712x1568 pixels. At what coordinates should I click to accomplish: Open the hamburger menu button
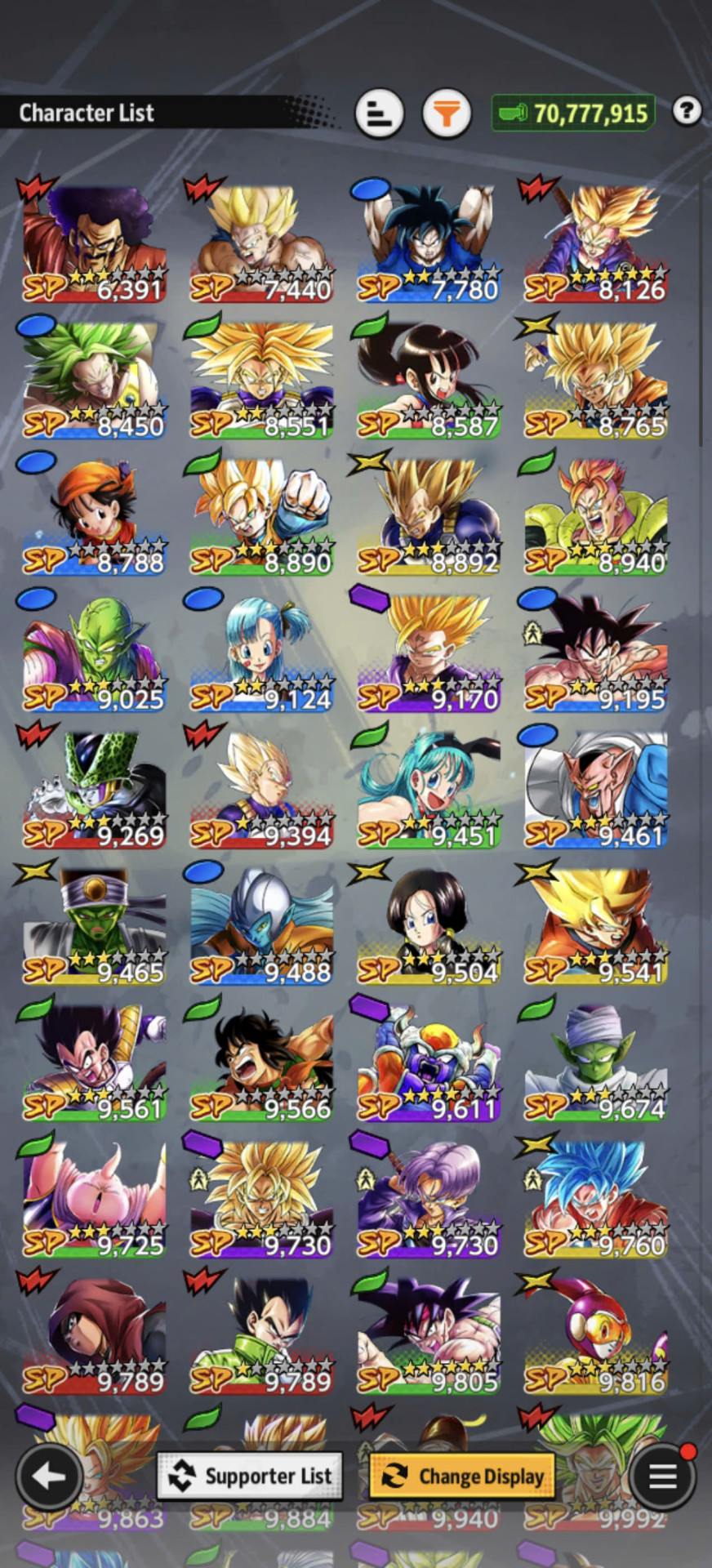tap(663, 1476)
